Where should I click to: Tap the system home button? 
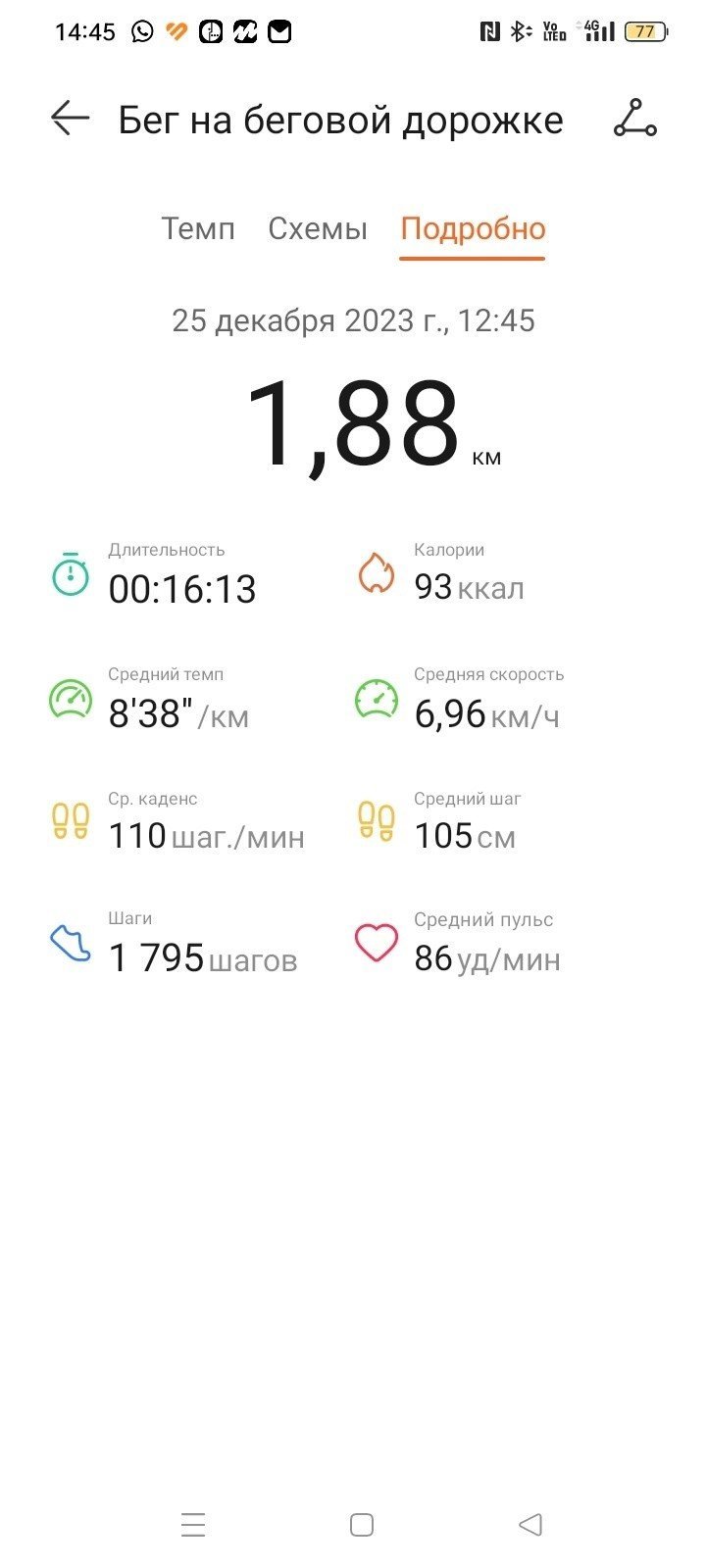(x=362, y=1524)
